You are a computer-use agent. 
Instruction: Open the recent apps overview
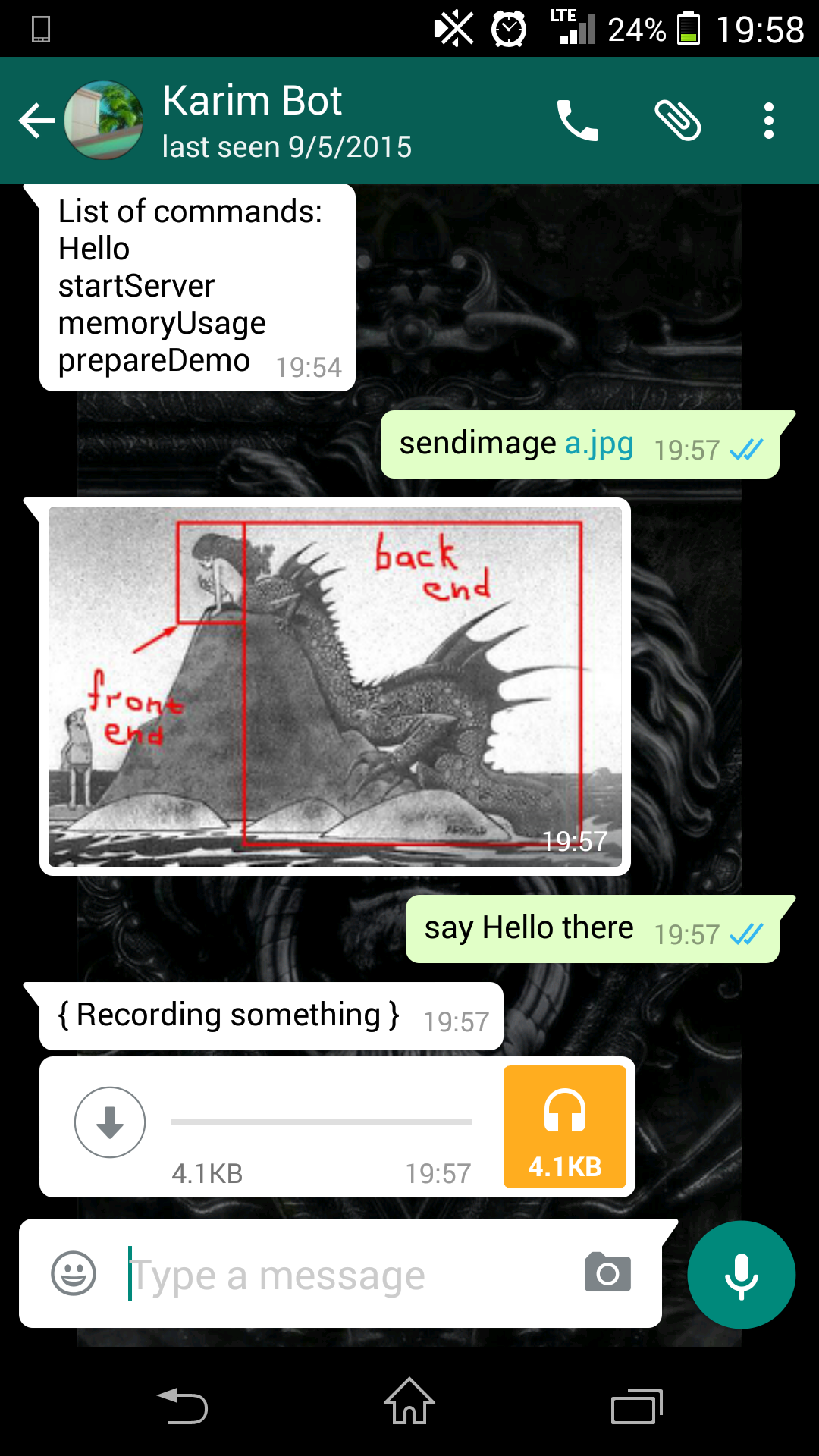637,1407
